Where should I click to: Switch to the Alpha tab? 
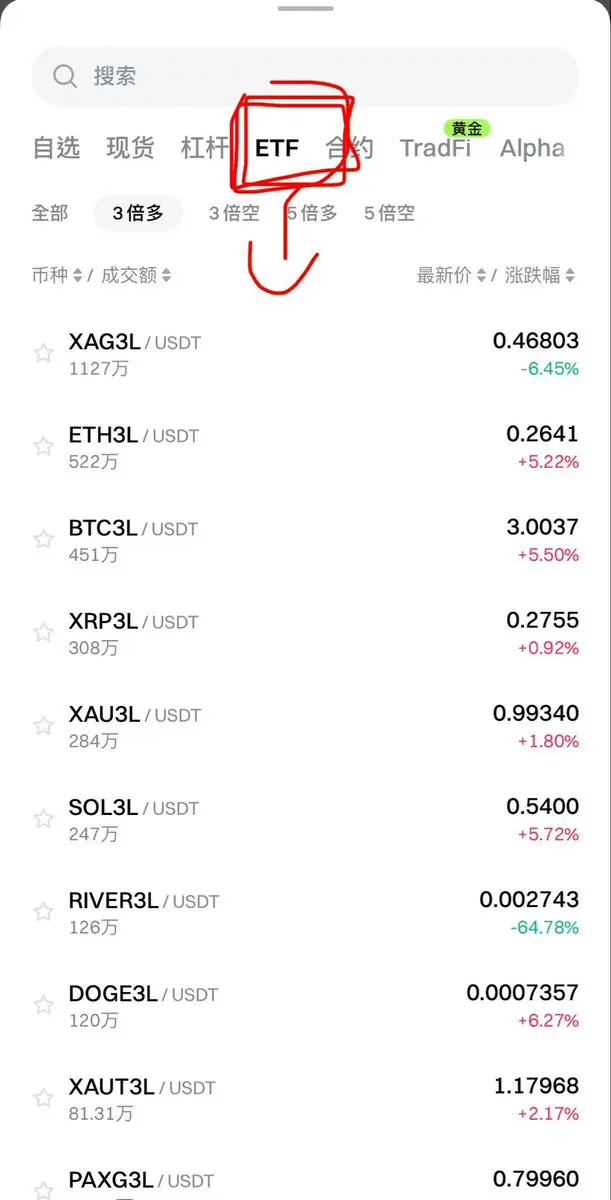point(531,149)
